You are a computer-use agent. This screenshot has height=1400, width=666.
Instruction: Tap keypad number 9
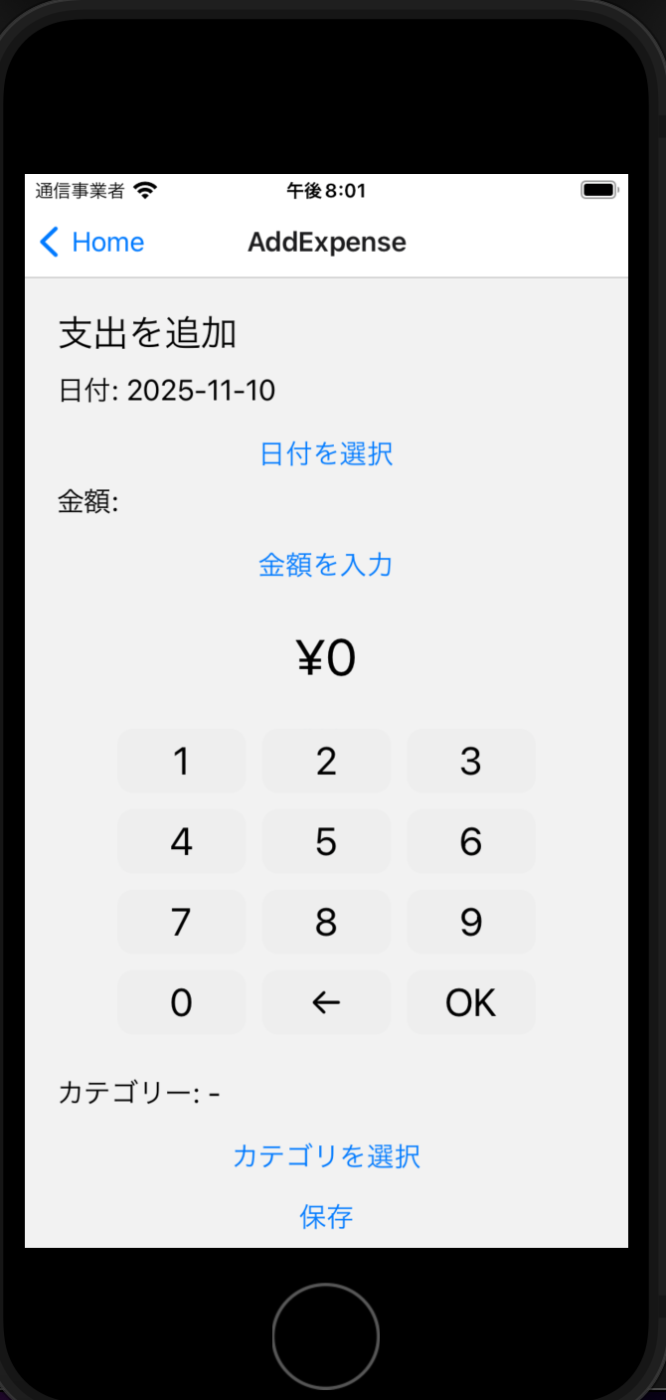pyautogui.click(x=471, y=921)
